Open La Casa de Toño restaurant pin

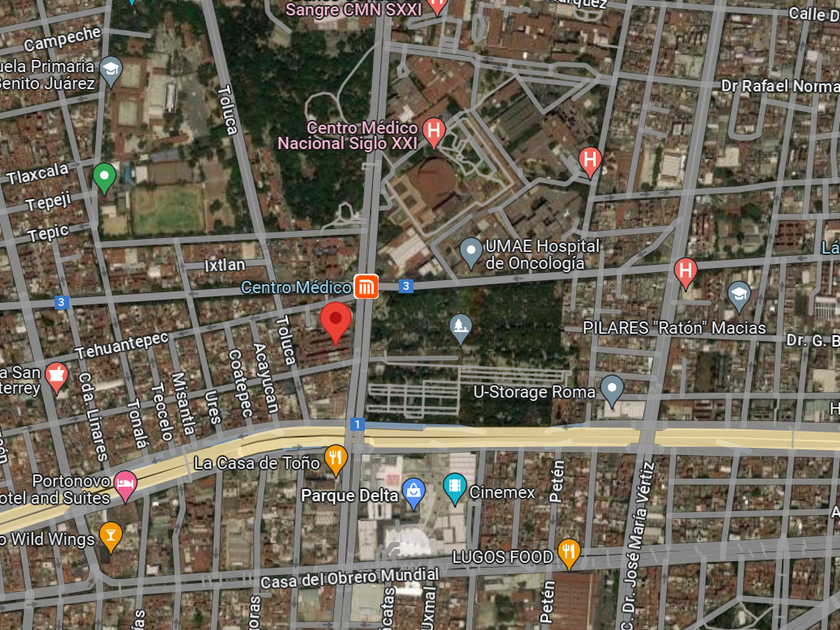click(x=336, y=460)
